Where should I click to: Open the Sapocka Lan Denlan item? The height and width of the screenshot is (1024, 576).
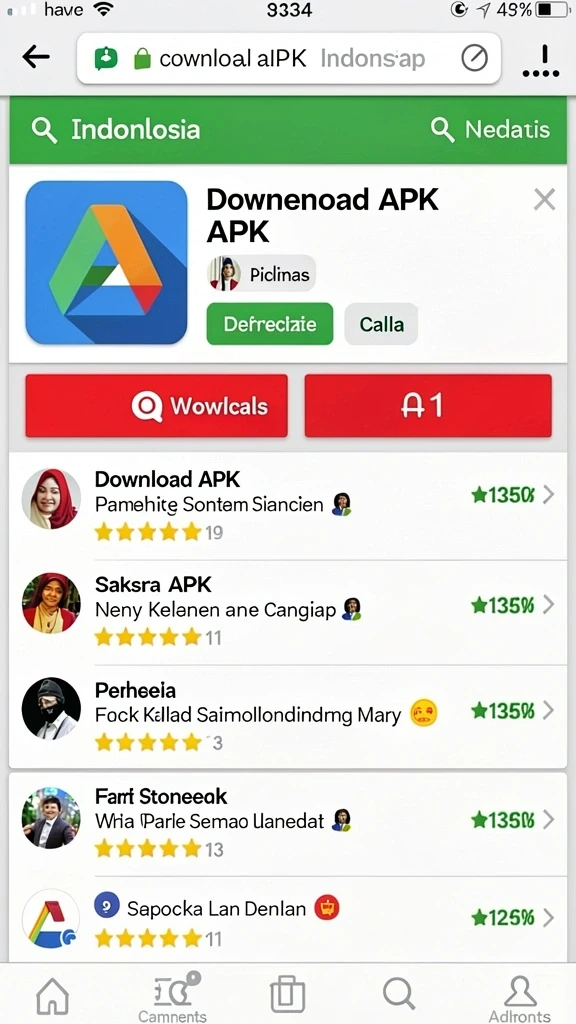coord(288,920)
